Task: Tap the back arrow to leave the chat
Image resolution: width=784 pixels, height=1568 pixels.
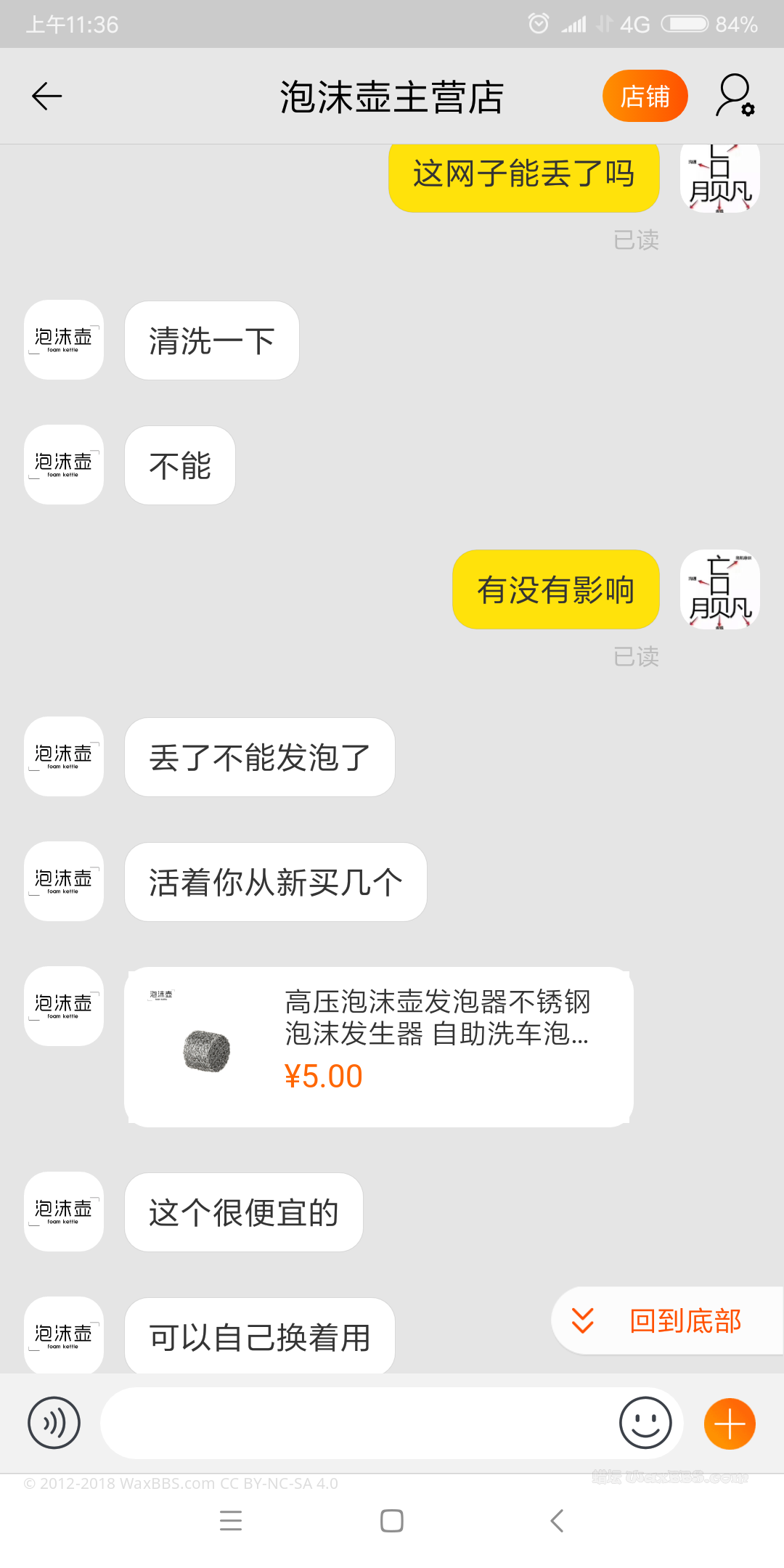Action: tap(46, 95)
